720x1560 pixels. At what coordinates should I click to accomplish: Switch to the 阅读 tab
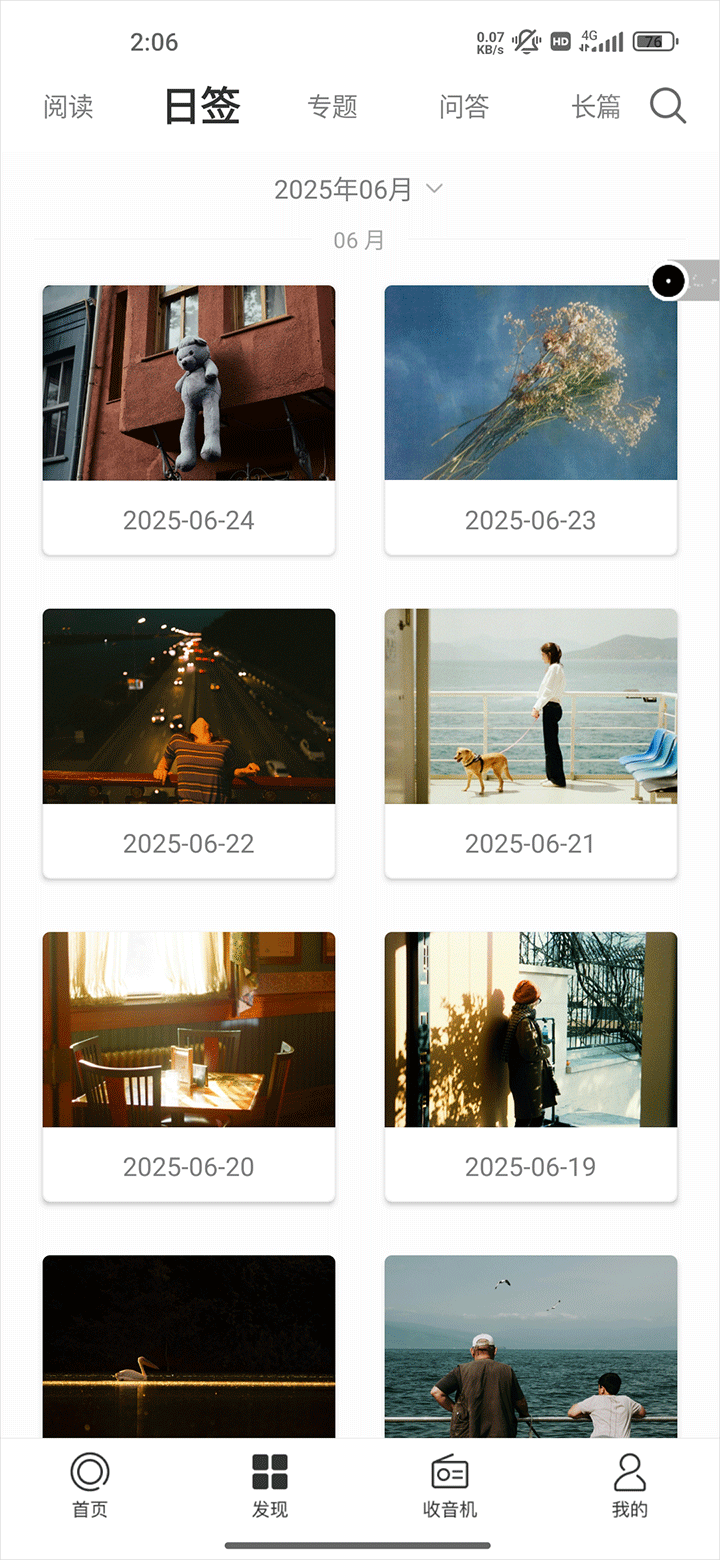pyautogui.click(x=69, y=107)
